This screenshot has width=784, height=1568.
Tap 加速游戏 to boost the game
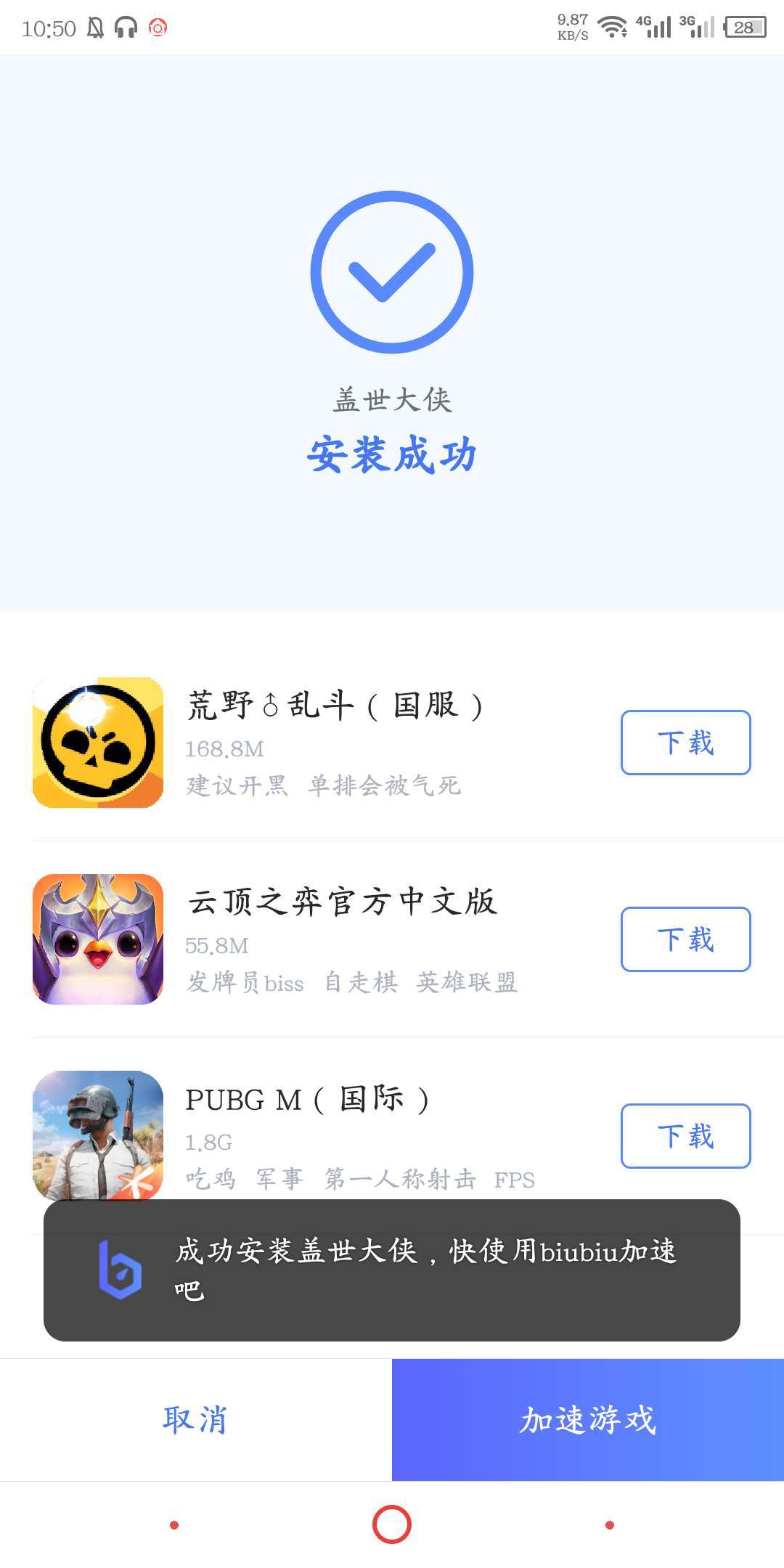point(588,1420)
